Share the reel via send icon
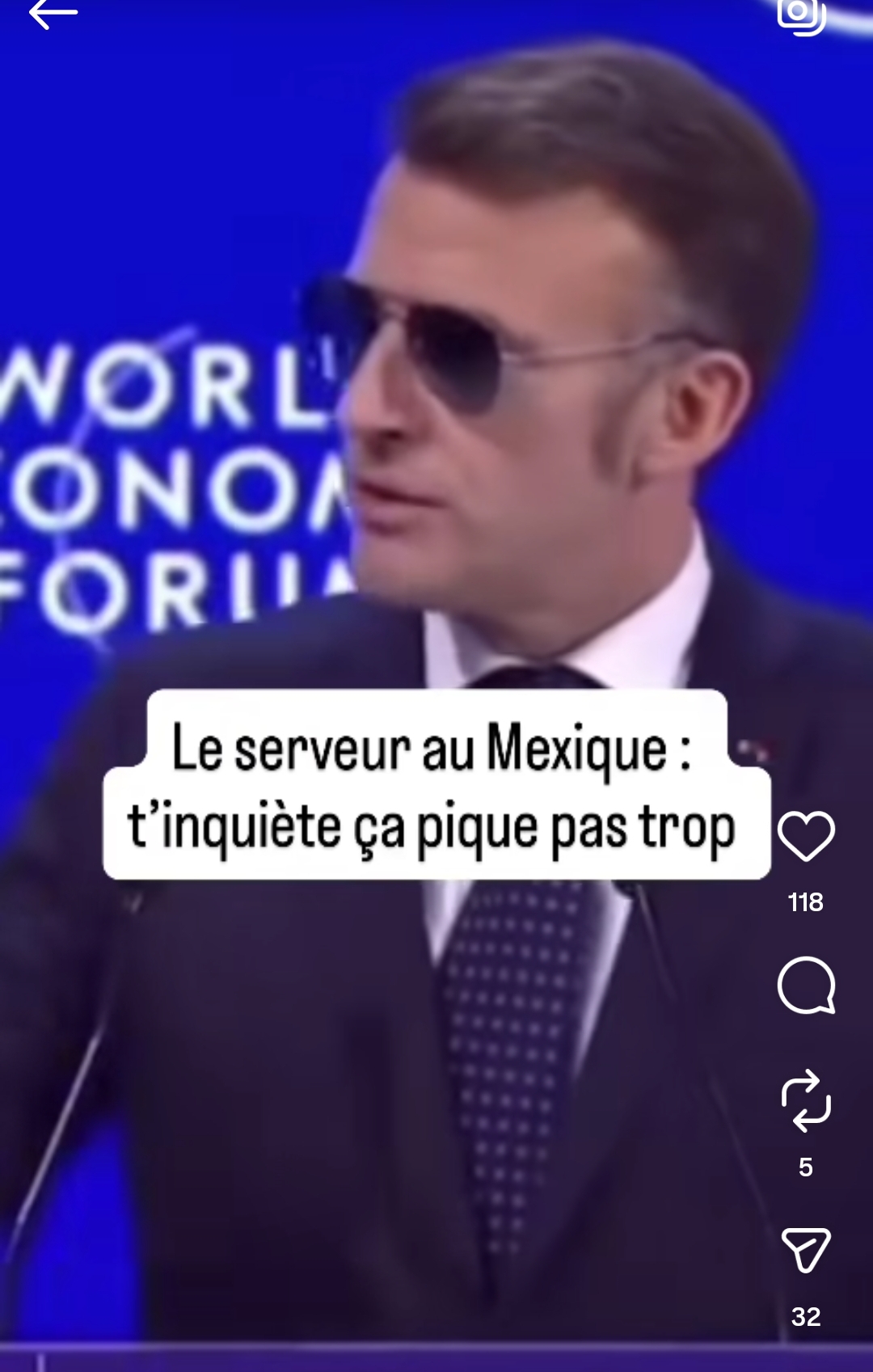 click(x=806, y=1250)
